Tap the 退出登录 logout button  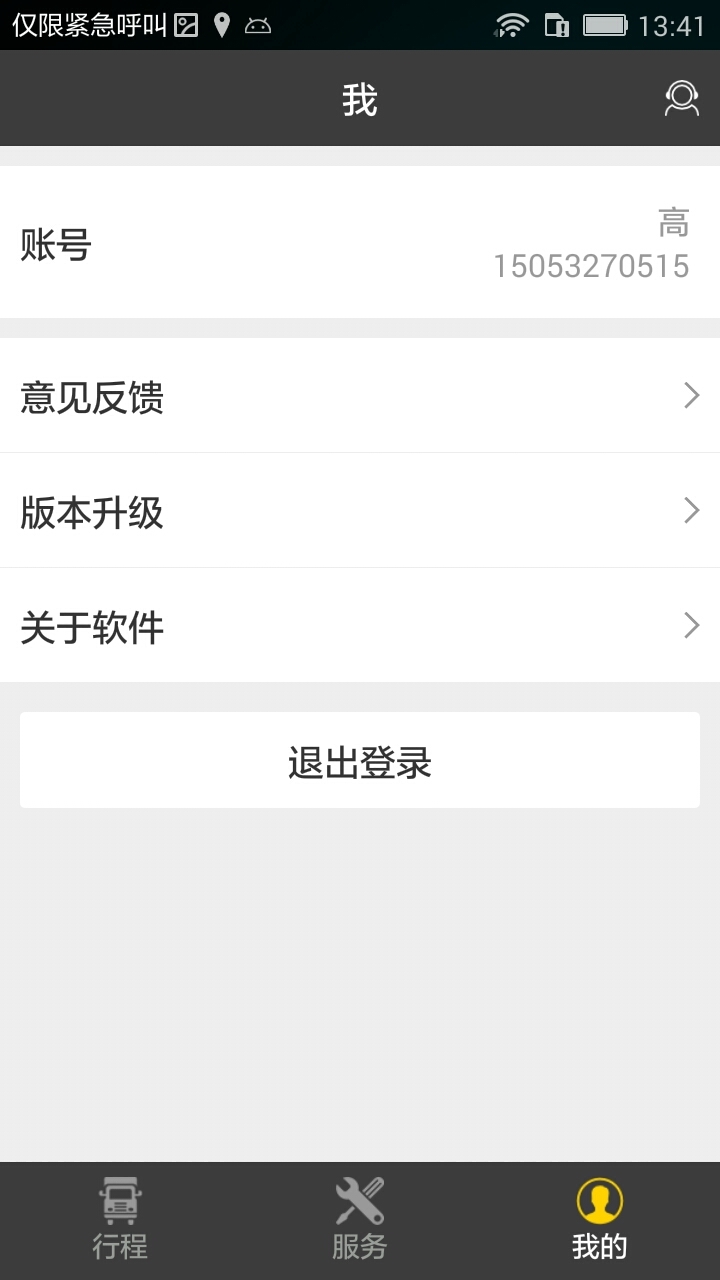click(360, 760)
